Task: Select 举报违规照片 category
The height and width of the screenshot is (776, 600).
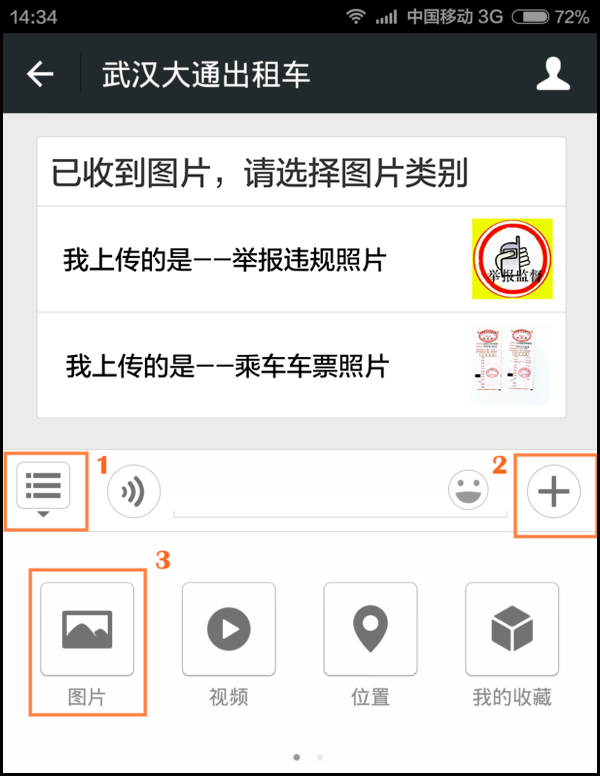Action: point(300,260)
